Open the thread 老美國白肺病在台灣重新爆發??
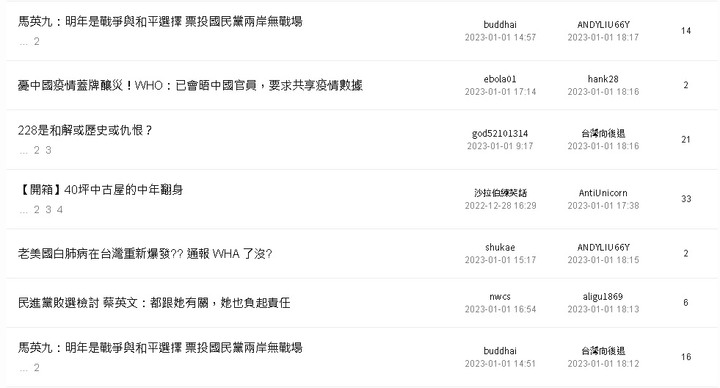This screenshot has height=388, width=720. [x=145, y=253]
